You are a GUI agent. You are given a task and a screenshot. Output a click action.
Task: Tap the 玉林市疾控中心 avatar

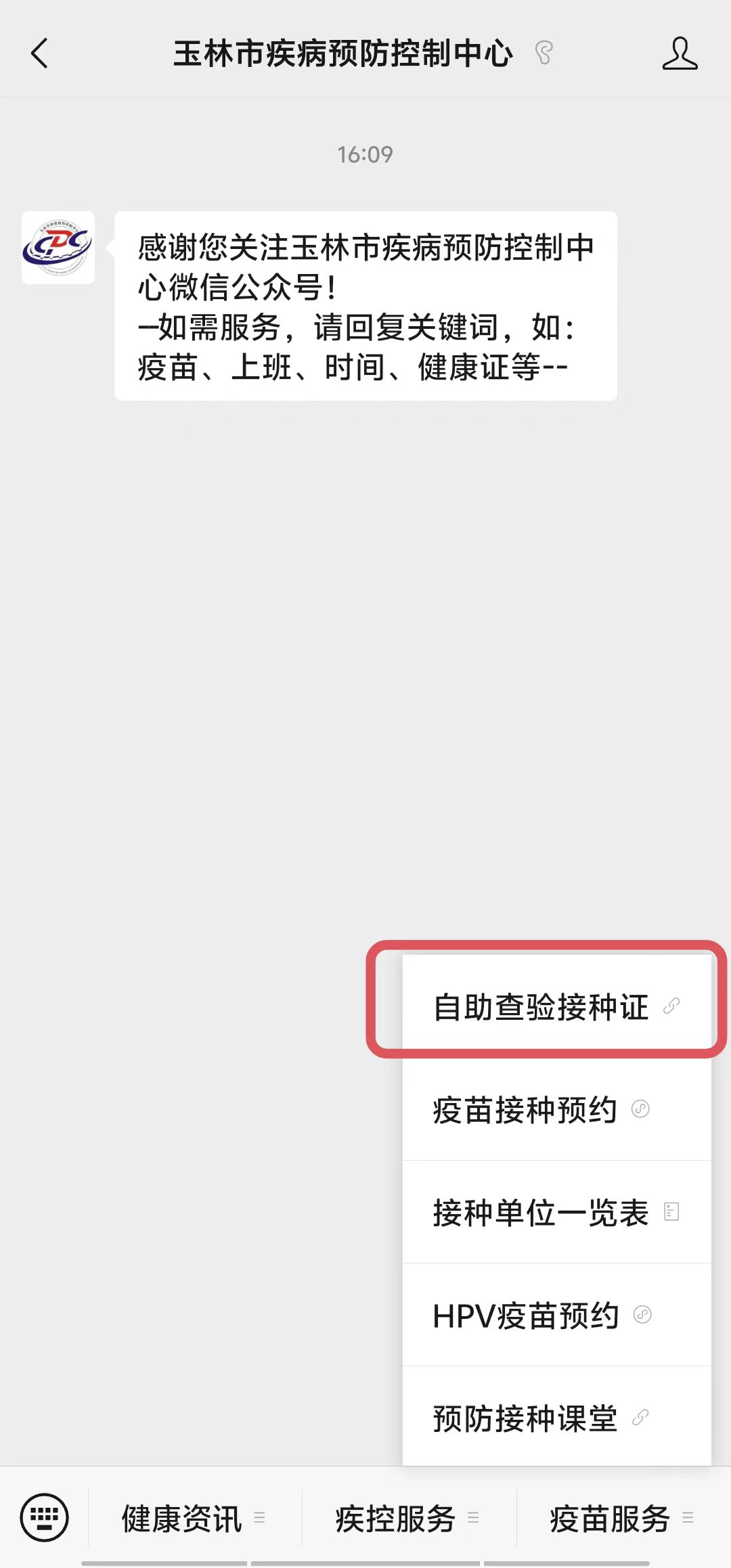[x=58, y=248]
